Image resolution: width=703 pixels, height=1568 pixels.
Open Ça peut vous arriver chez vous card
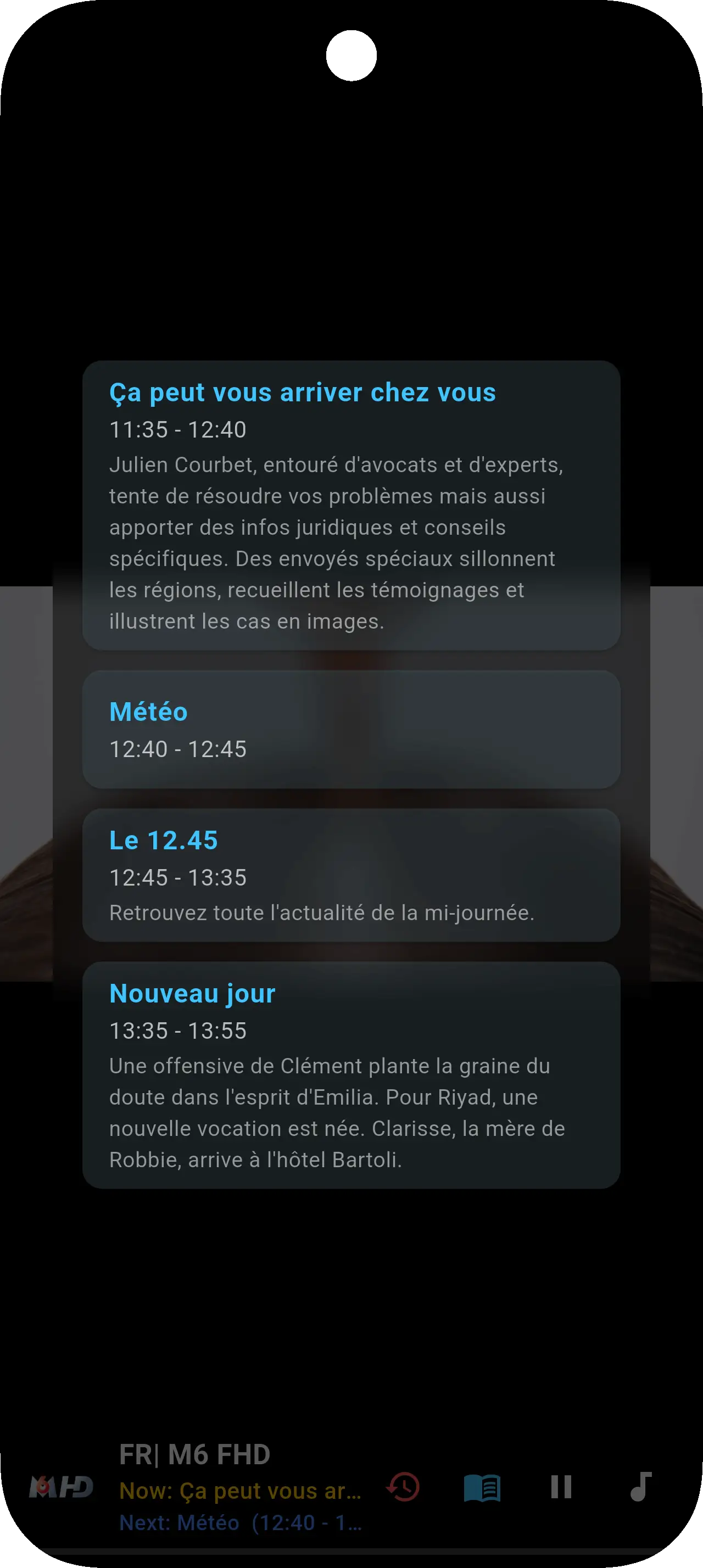pos(351,505)
